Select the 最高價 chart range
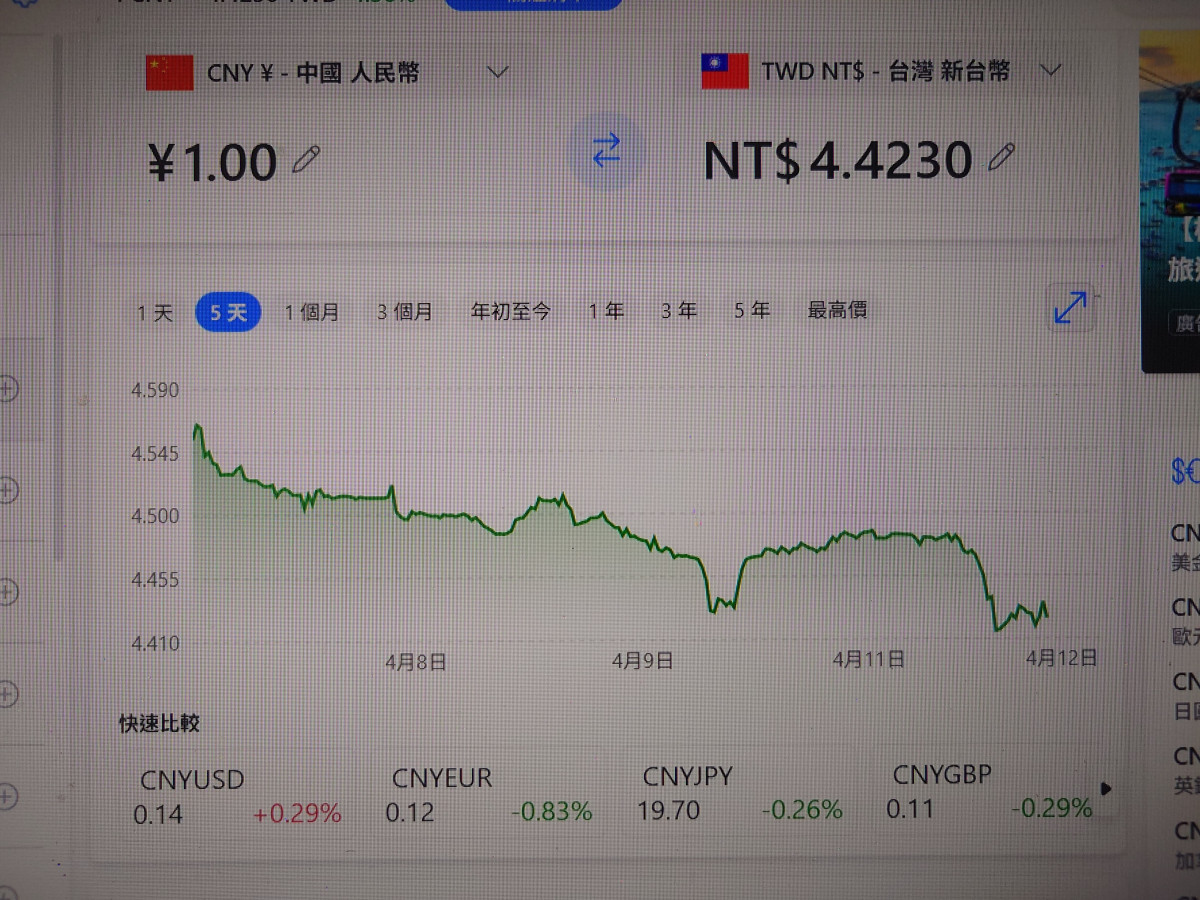 click(x=837, y=311)
